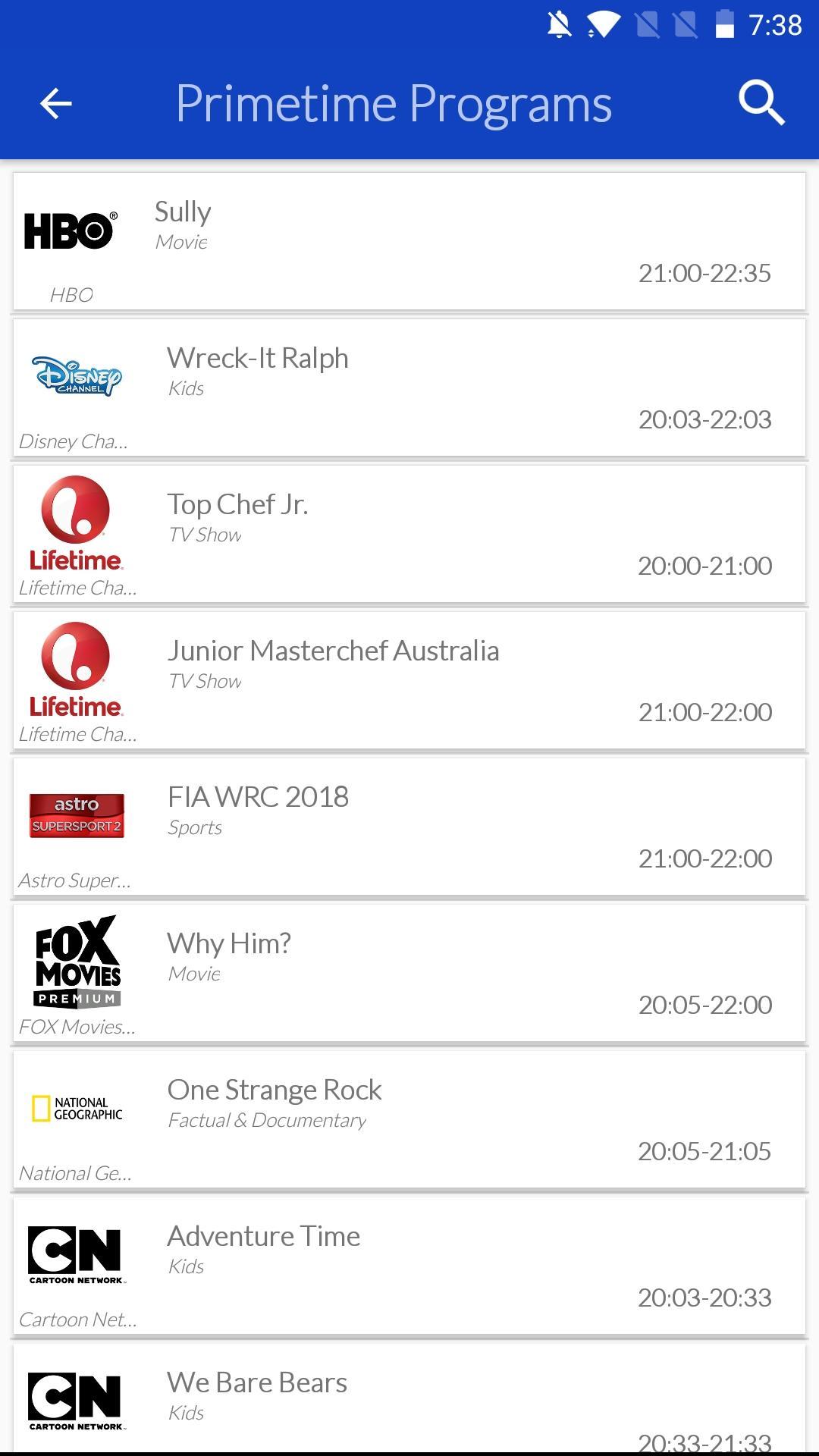Open the FIA WRC 2018 sports program
This screenshot has height=1456, width=819.
pos(409,827)
